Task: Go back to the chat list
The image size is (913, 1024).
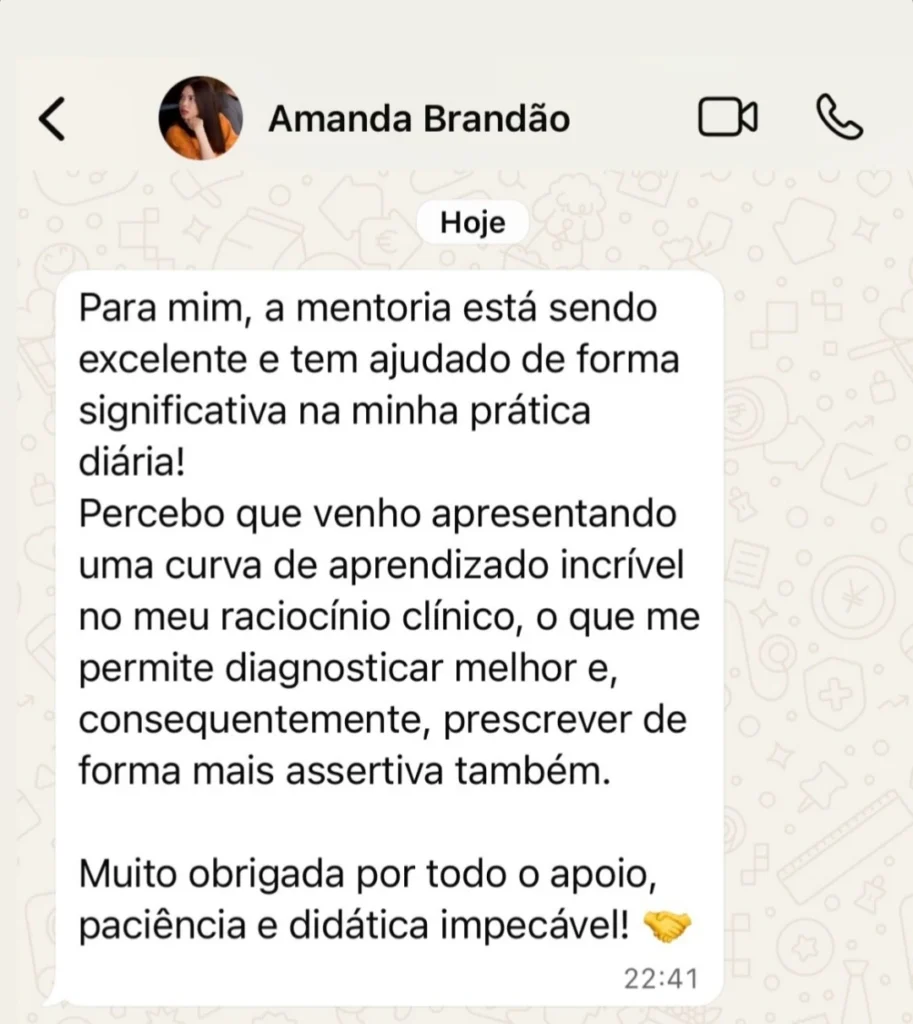Action: tap(52, 120)
